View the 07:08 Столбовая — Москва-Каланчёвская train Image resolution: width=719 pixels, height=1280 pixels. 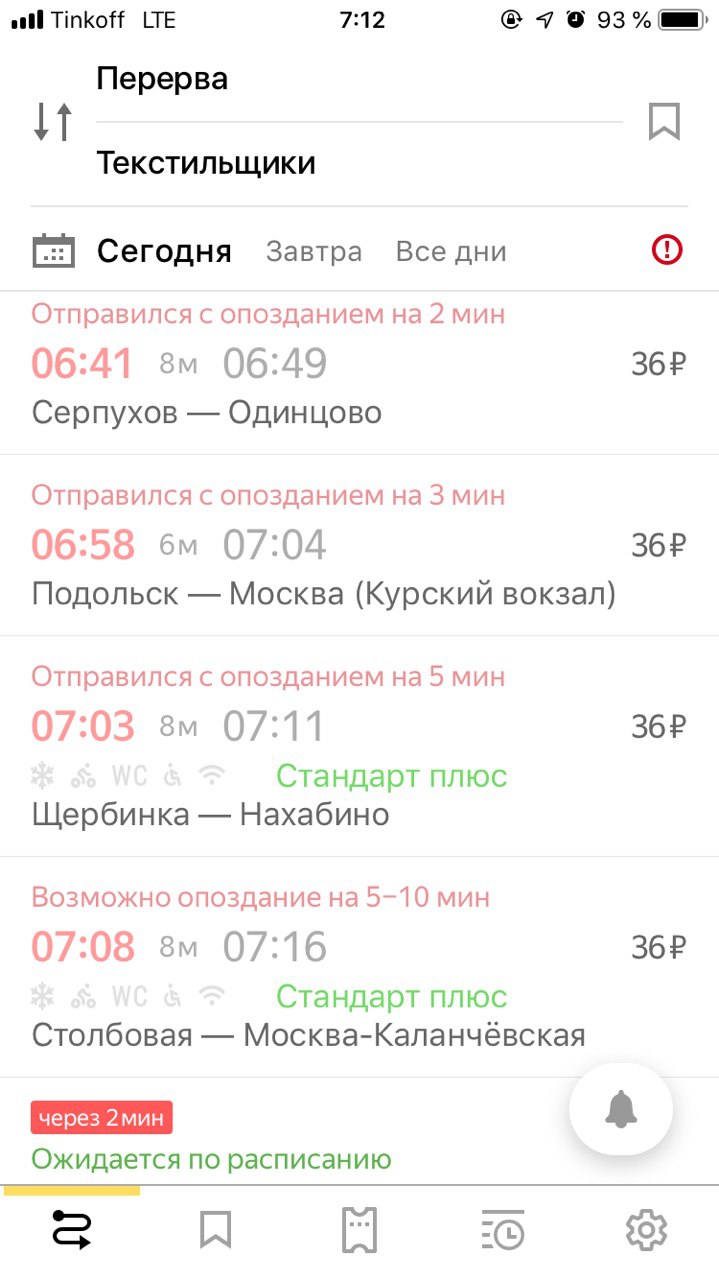[359, 967]
